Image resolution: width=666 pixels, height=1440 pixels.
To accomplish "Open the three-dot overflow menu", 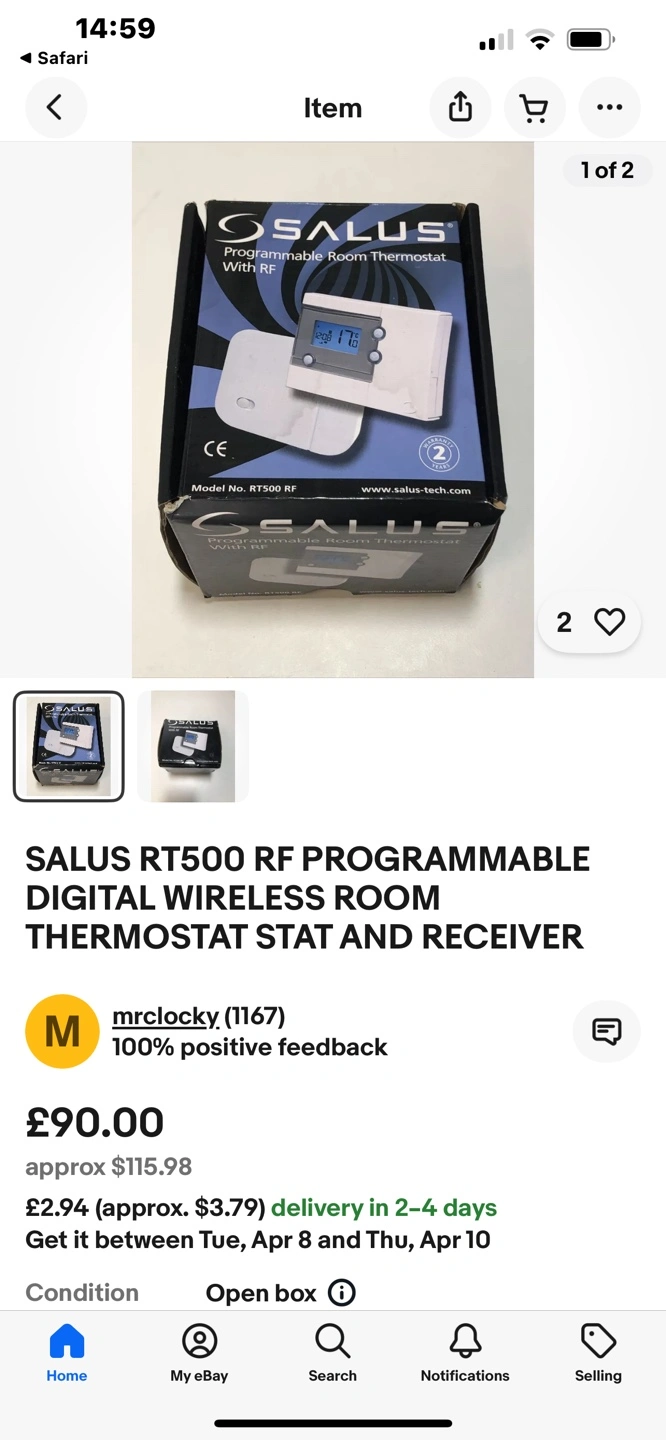I will coord(609,107).
